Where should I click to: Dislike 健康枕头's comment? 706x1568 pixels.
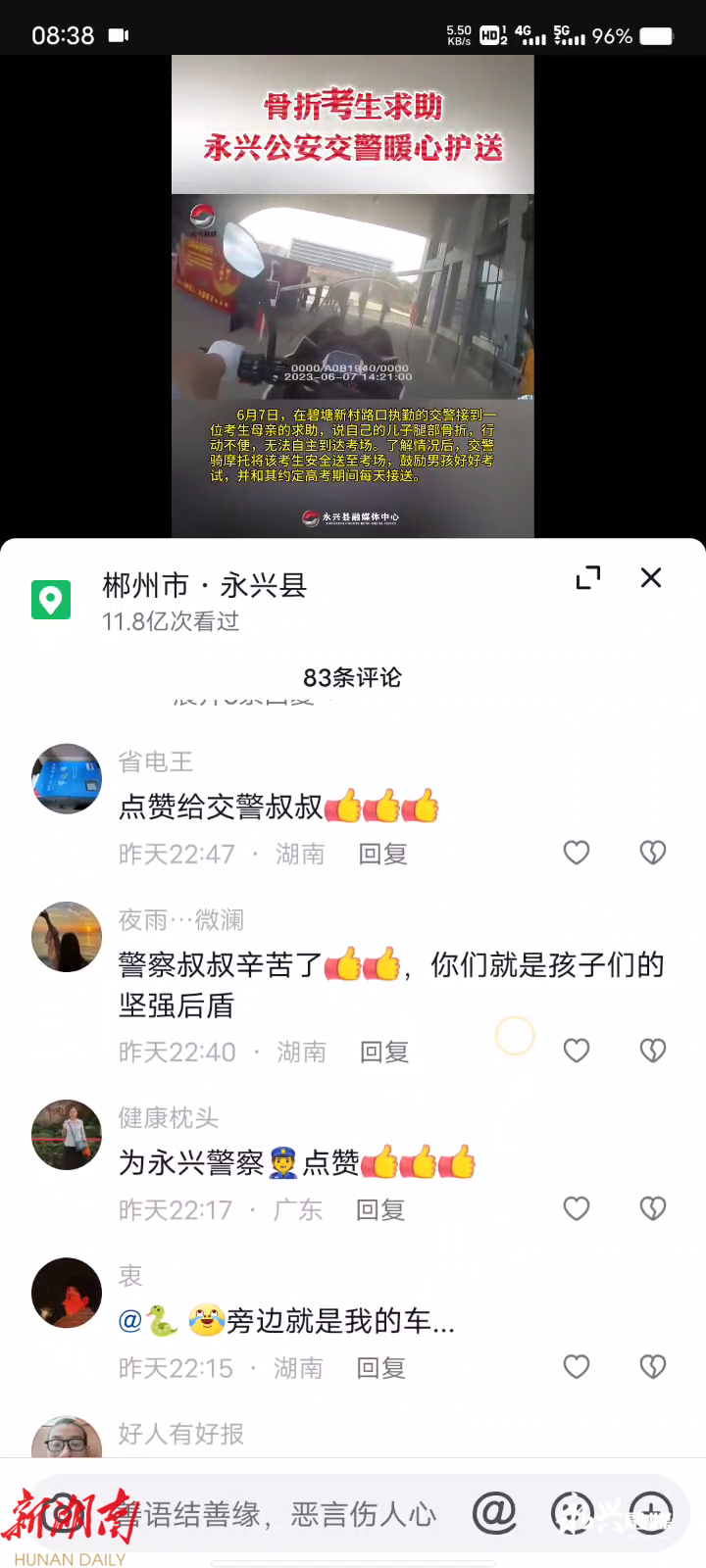click(x=653, y=1208)
